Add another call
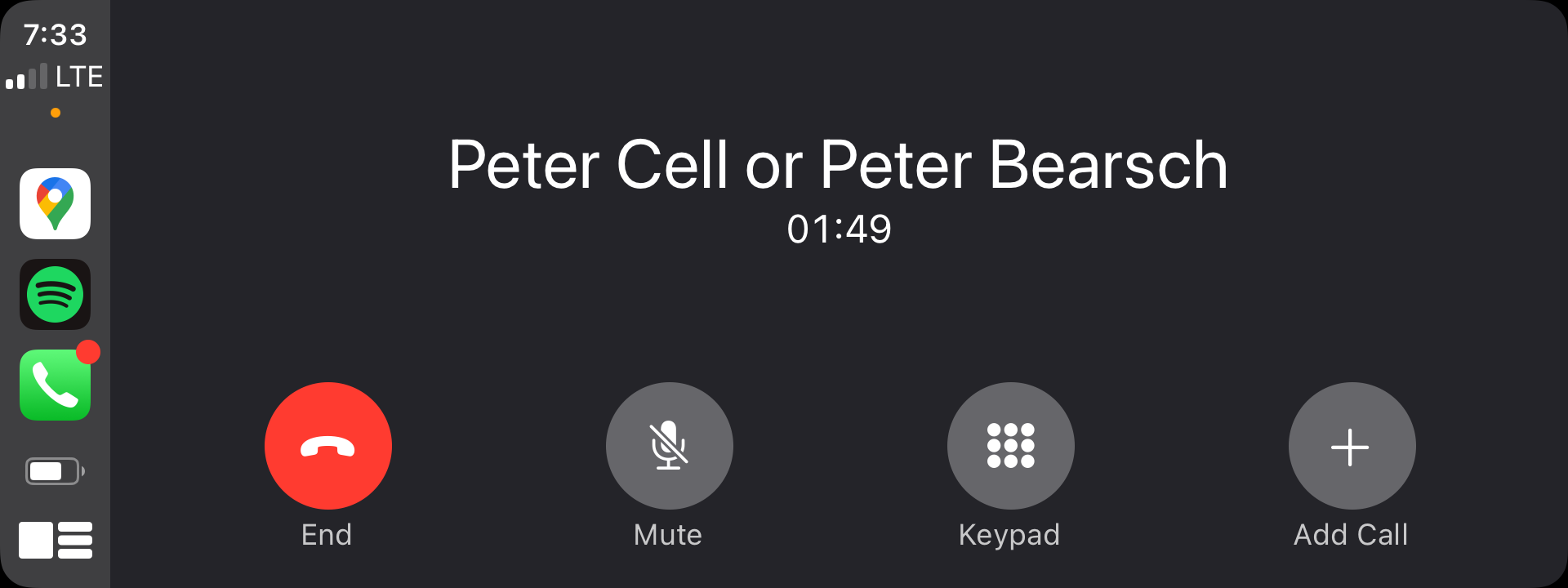1568x588 pixels. (x=1352, y=446)
